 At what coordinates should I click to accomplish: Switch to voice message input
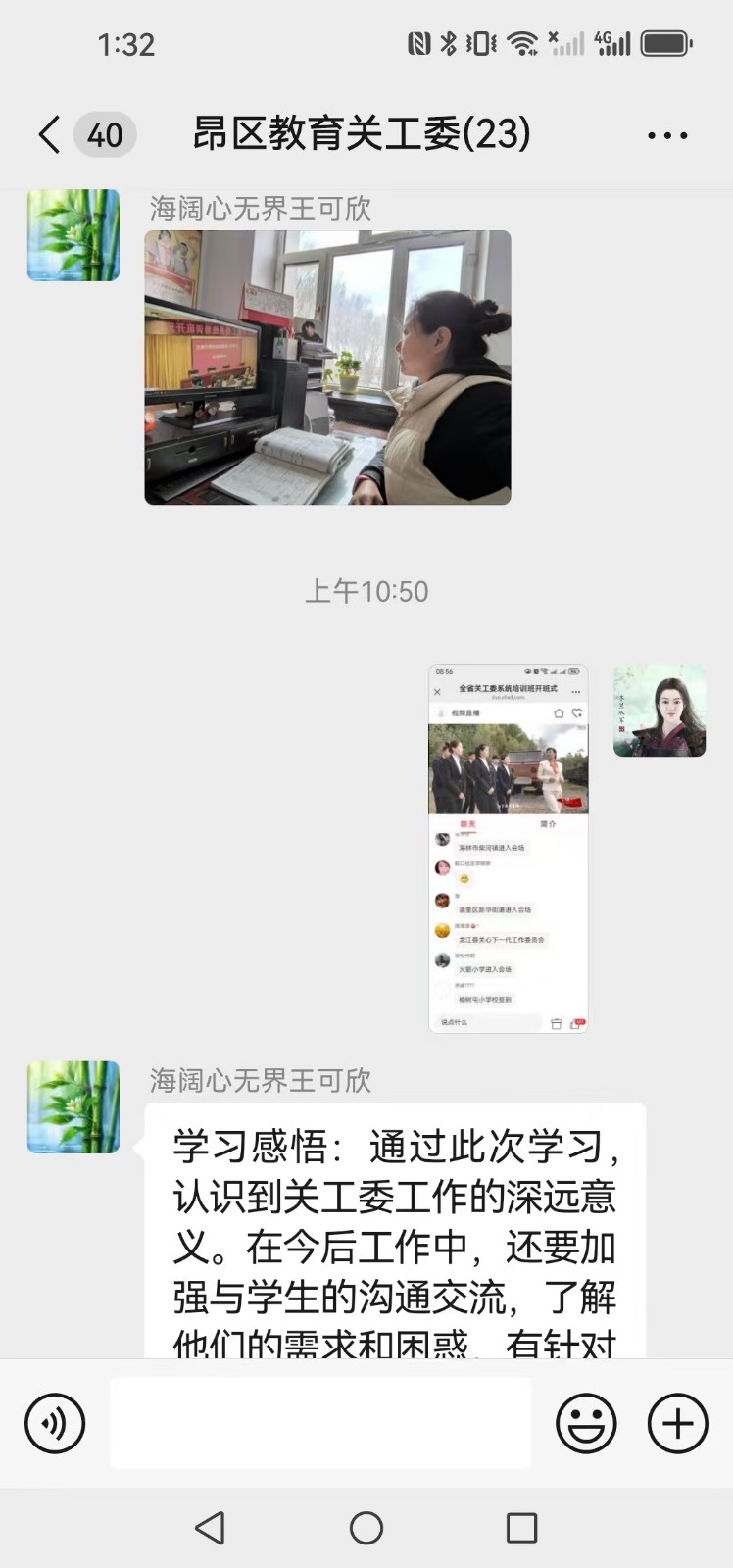coord(55,1423)
